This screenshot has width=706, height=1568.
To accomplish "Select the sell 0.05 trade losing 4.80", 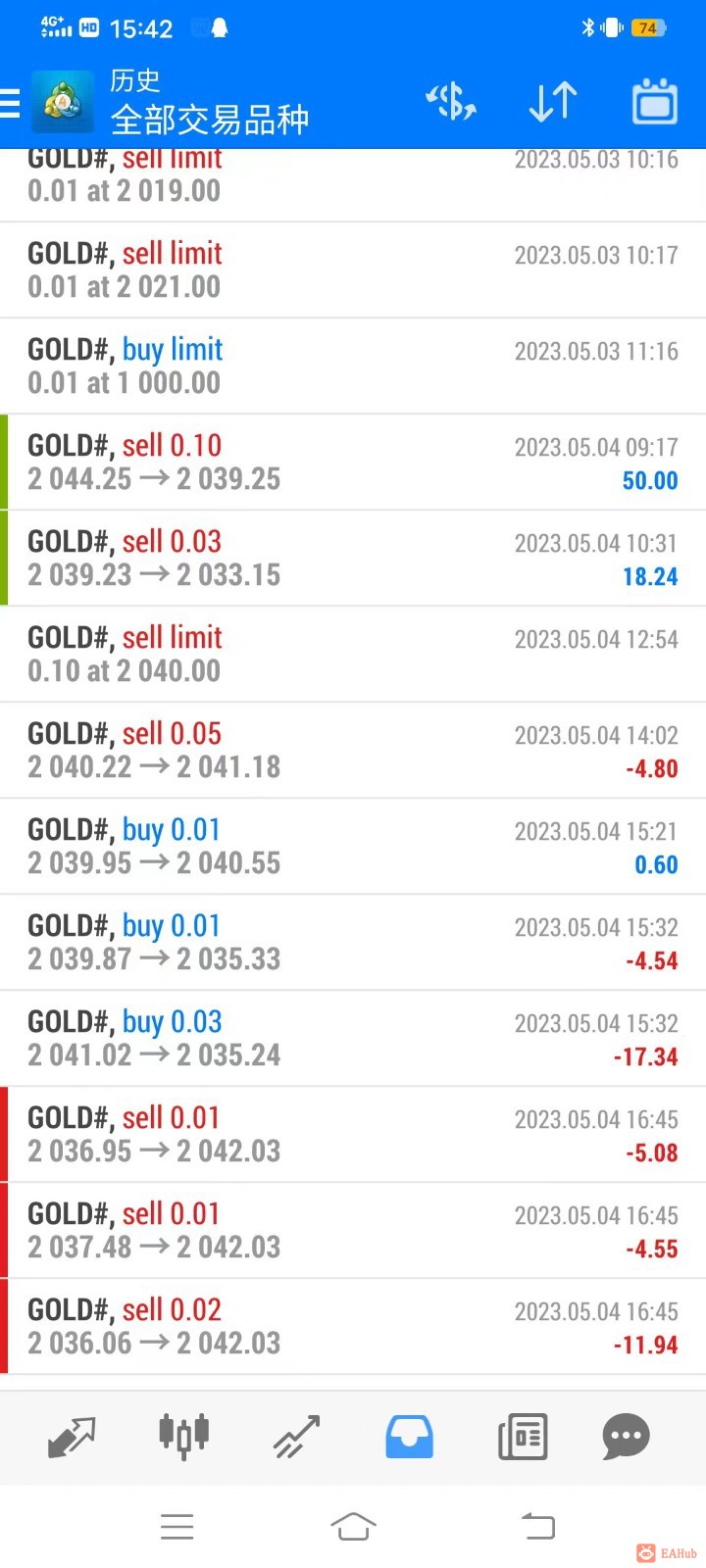I will [353, 751].
